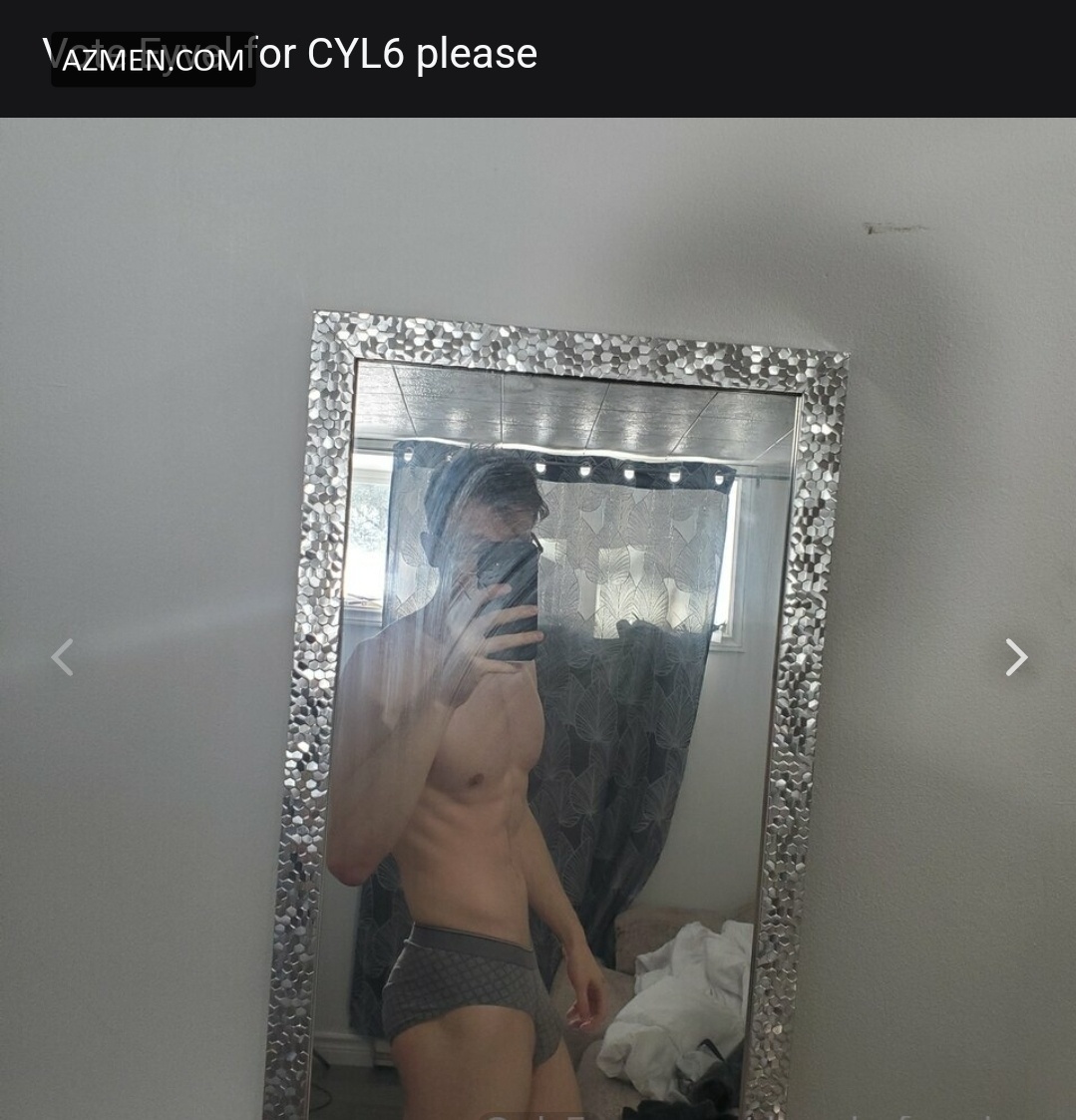Advance to the next image
The width and height of the screenshot is (1076, 1120).
coord(1015,657)
